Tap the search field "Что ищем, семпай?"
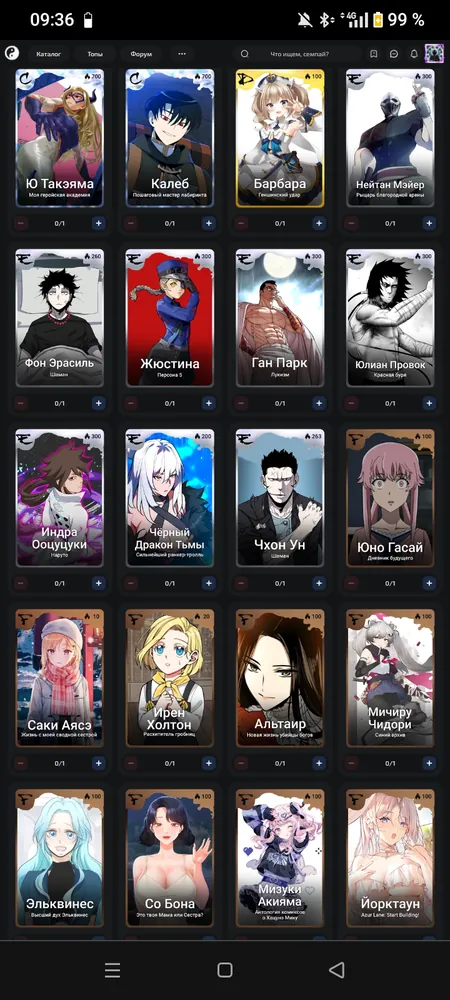This screenshot has width=450, height=1000. point(297,54)
